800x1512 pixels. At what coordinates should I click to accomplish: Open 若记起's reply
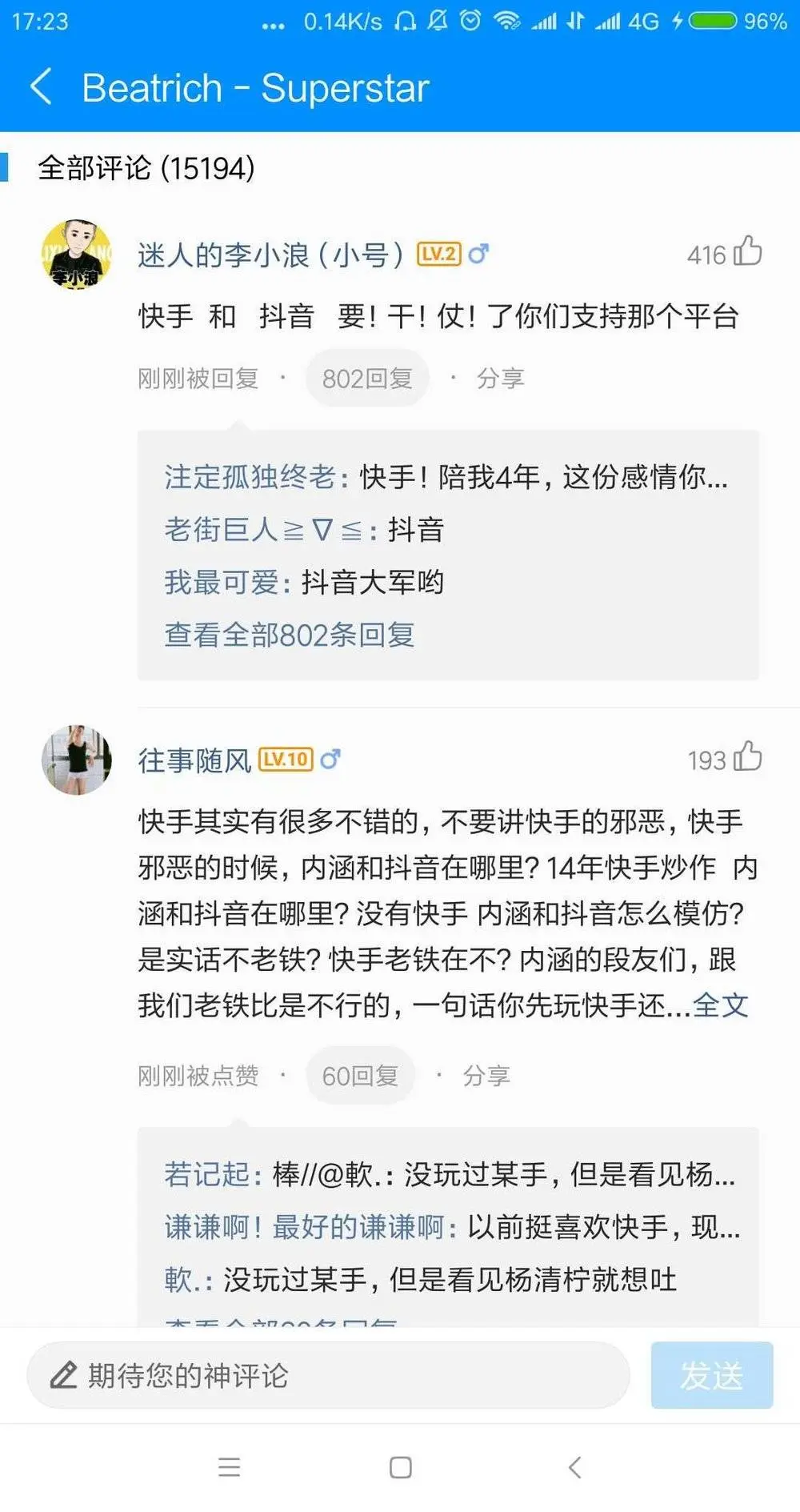tap(448, 1174)
